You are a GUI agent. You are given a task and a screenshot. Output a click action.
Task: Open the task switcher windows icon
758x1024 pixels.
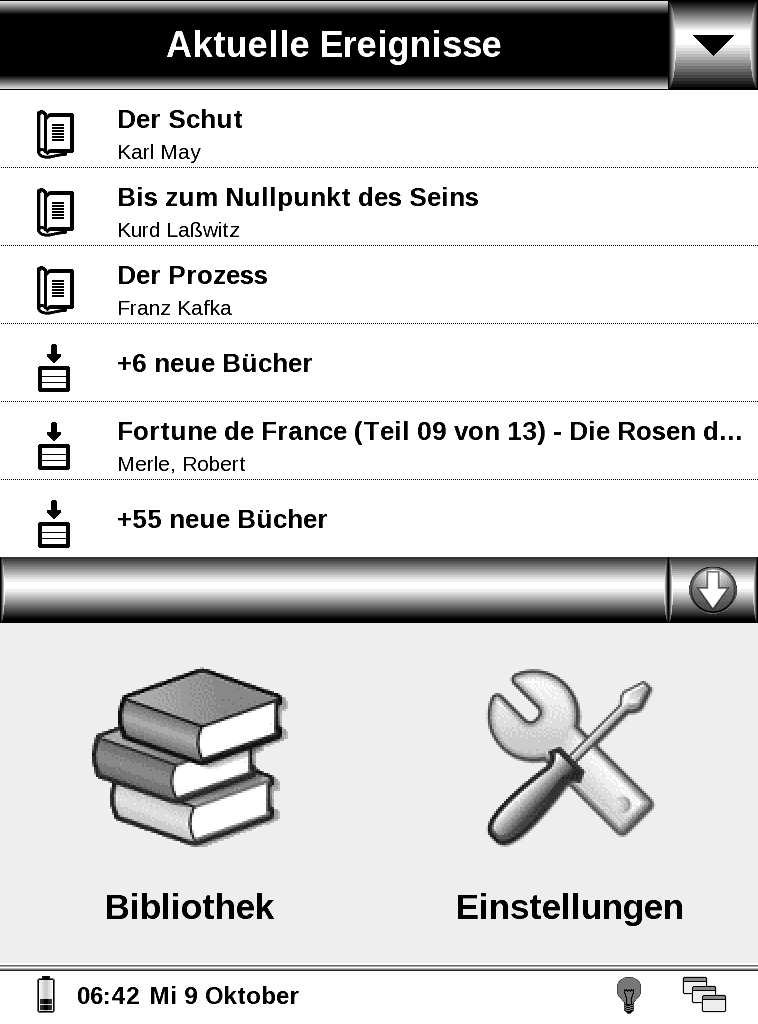pos(704,995)
